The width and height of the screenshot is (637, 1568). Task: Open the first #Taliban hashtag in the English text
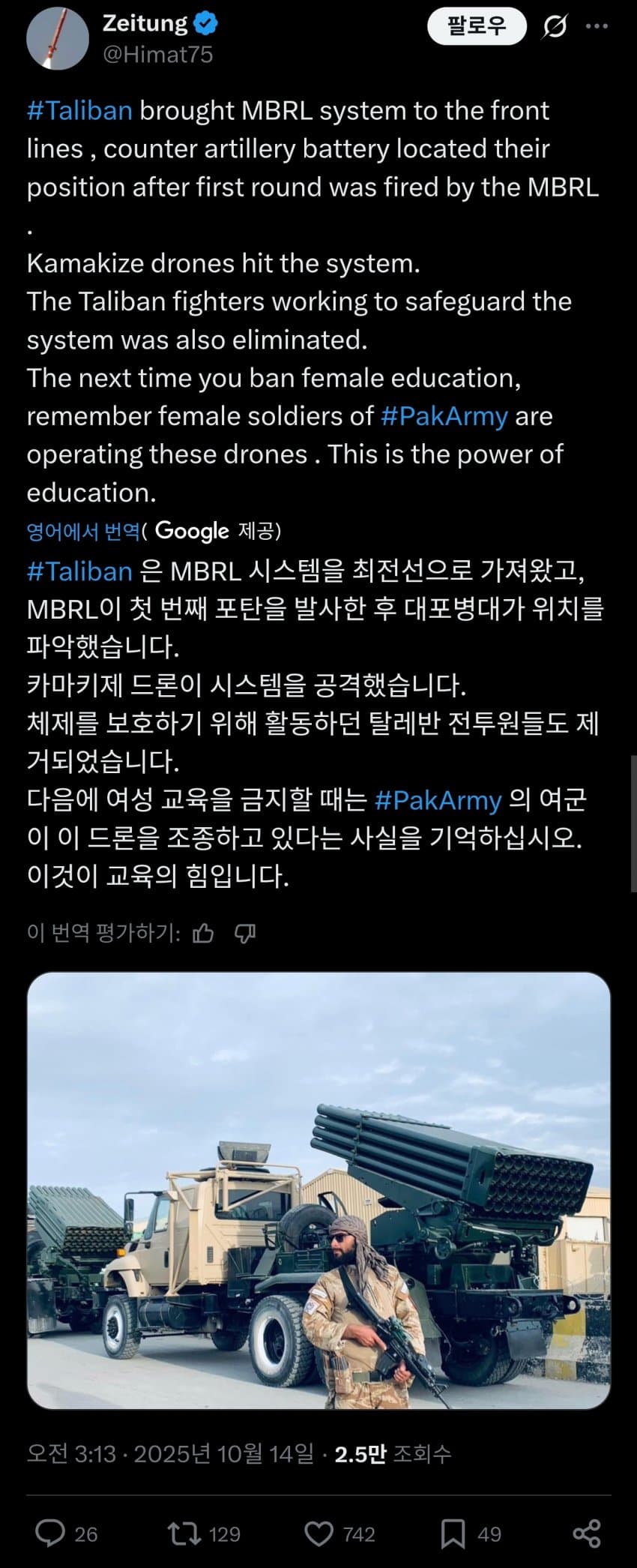(79, 111)
